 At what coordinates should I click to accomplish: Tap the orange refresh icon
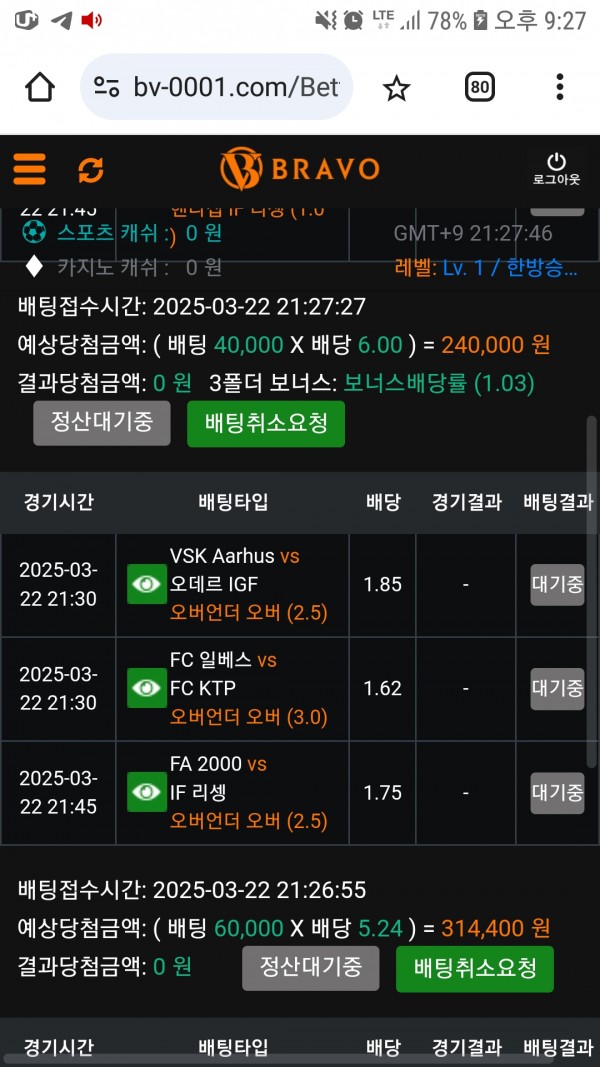(91, 169)
